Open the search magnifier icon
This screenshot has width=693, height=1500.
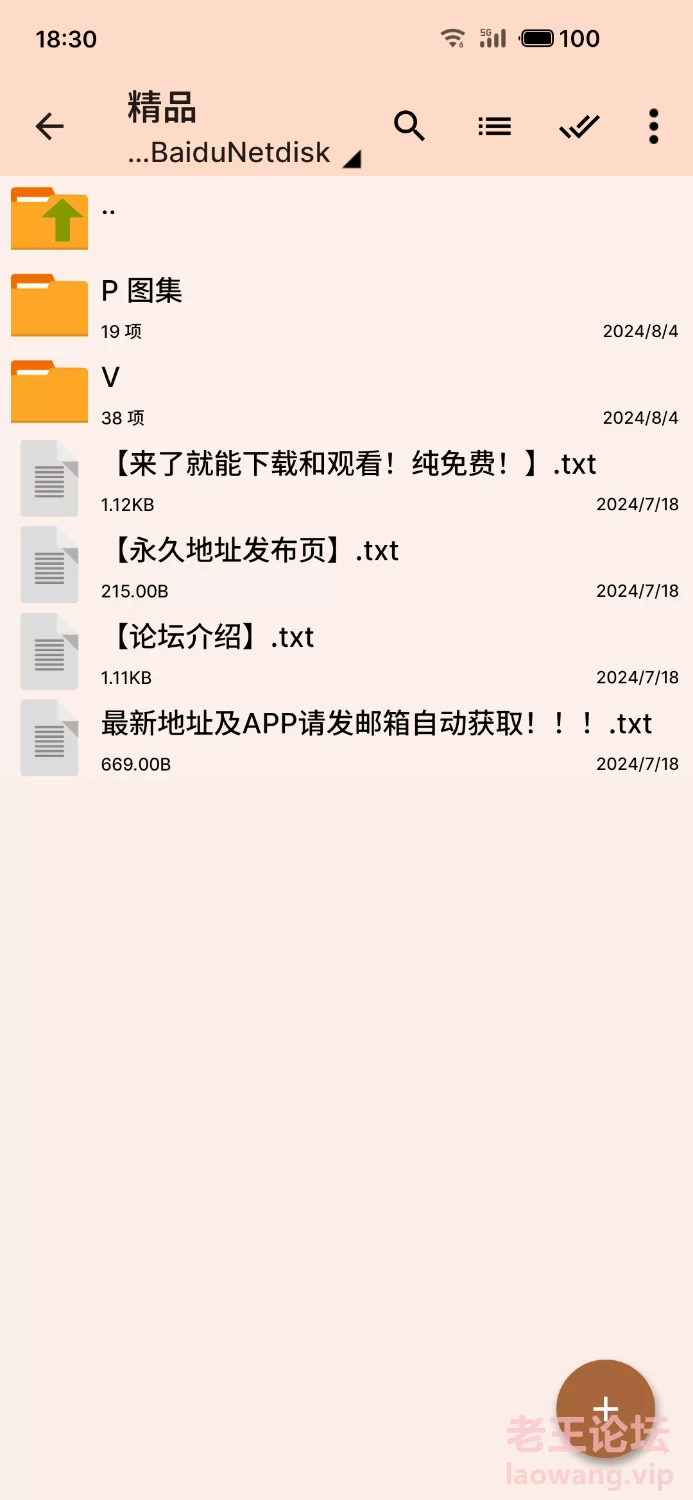click(409, 126)
